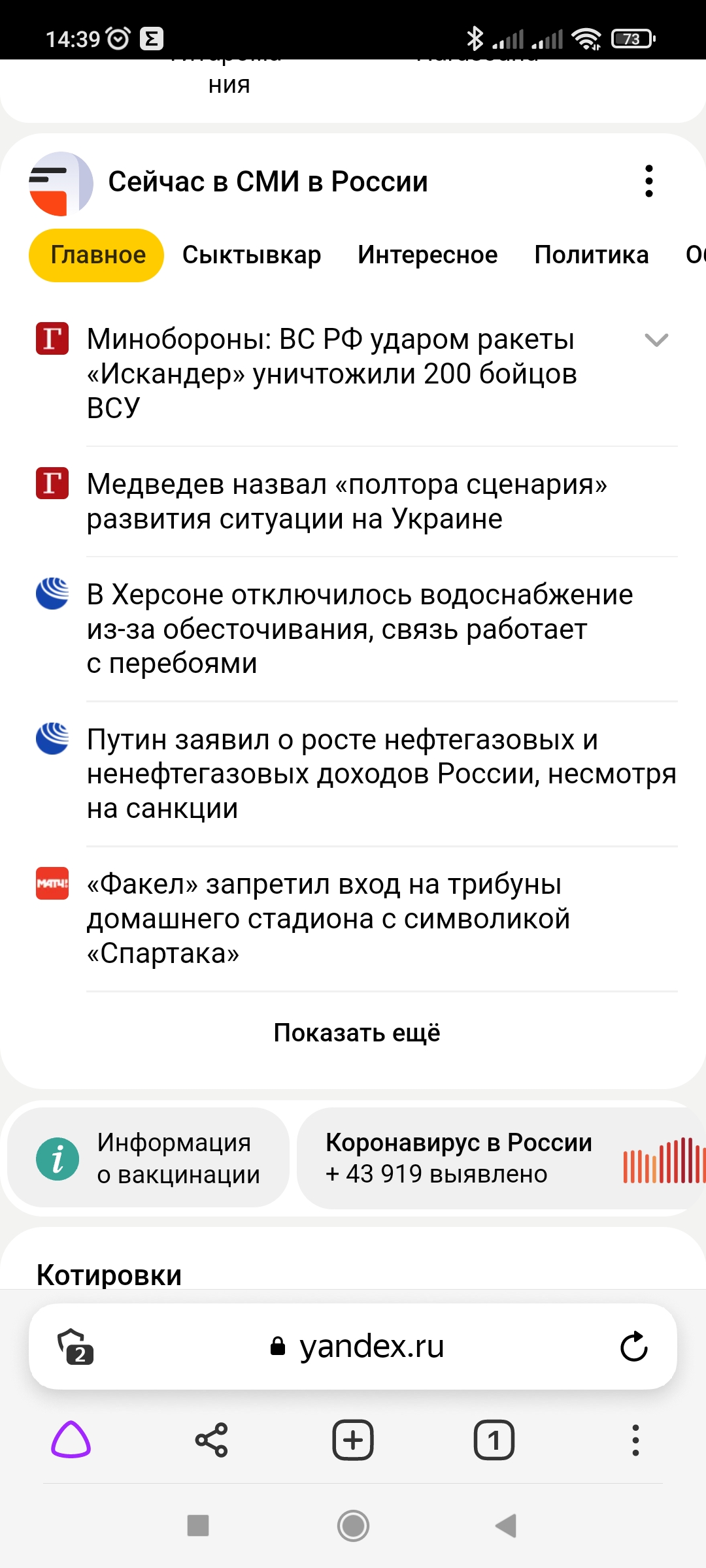Expand the Минобороны Искандер news item chevron
The image size is (706, 1568).
656,340
